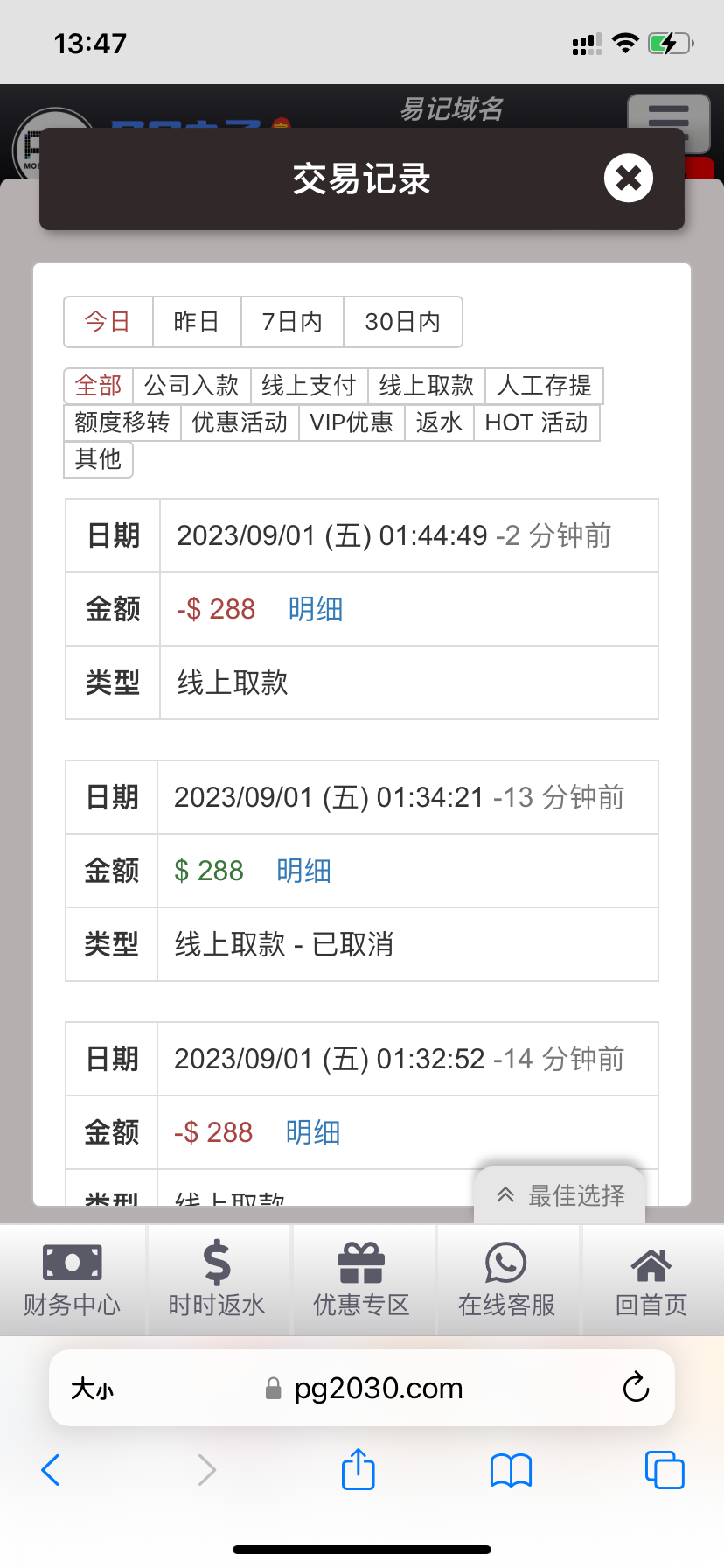Viewport: 724px width, 1568px height.
Task: Show HOT 活动 transactions
Action: (536, 423)
